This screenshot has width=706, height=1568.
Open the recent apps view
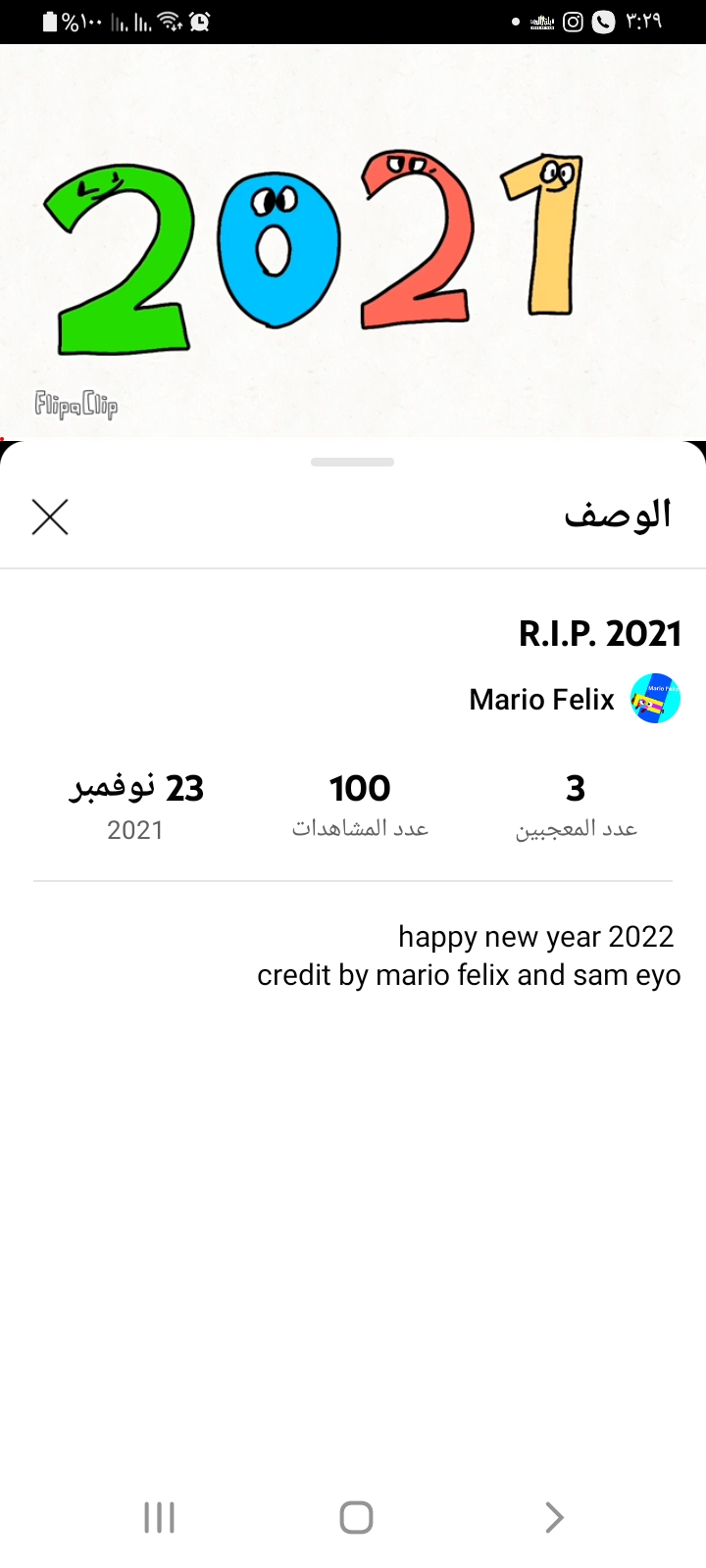point(159,1517)
